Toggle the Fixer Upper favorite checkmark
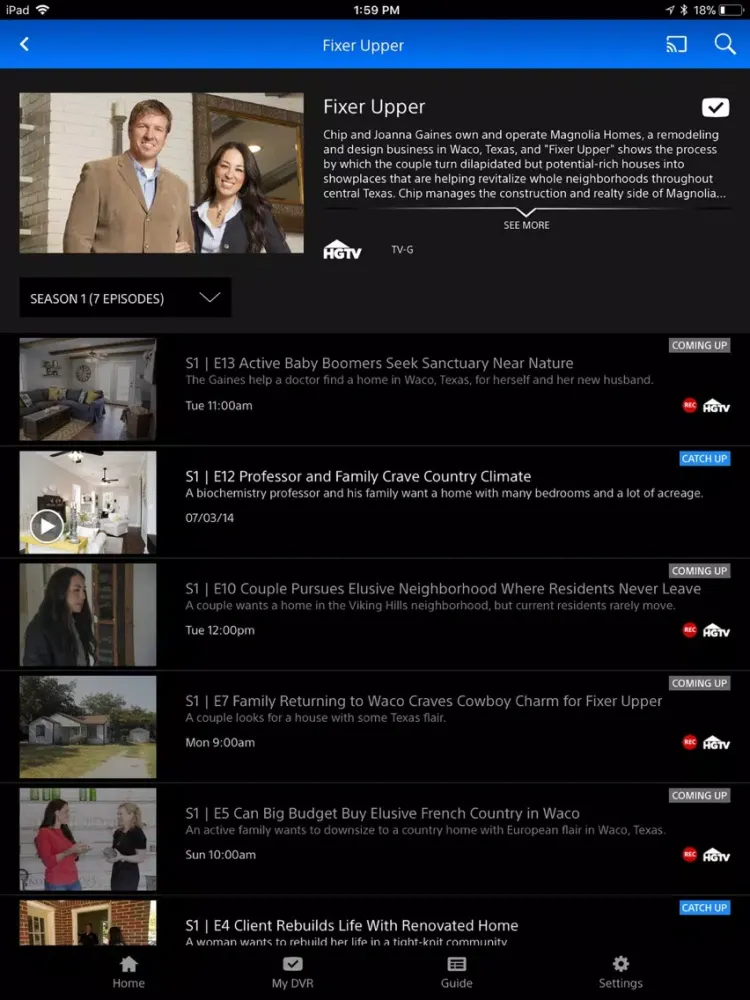 click(x=715, y=108)
